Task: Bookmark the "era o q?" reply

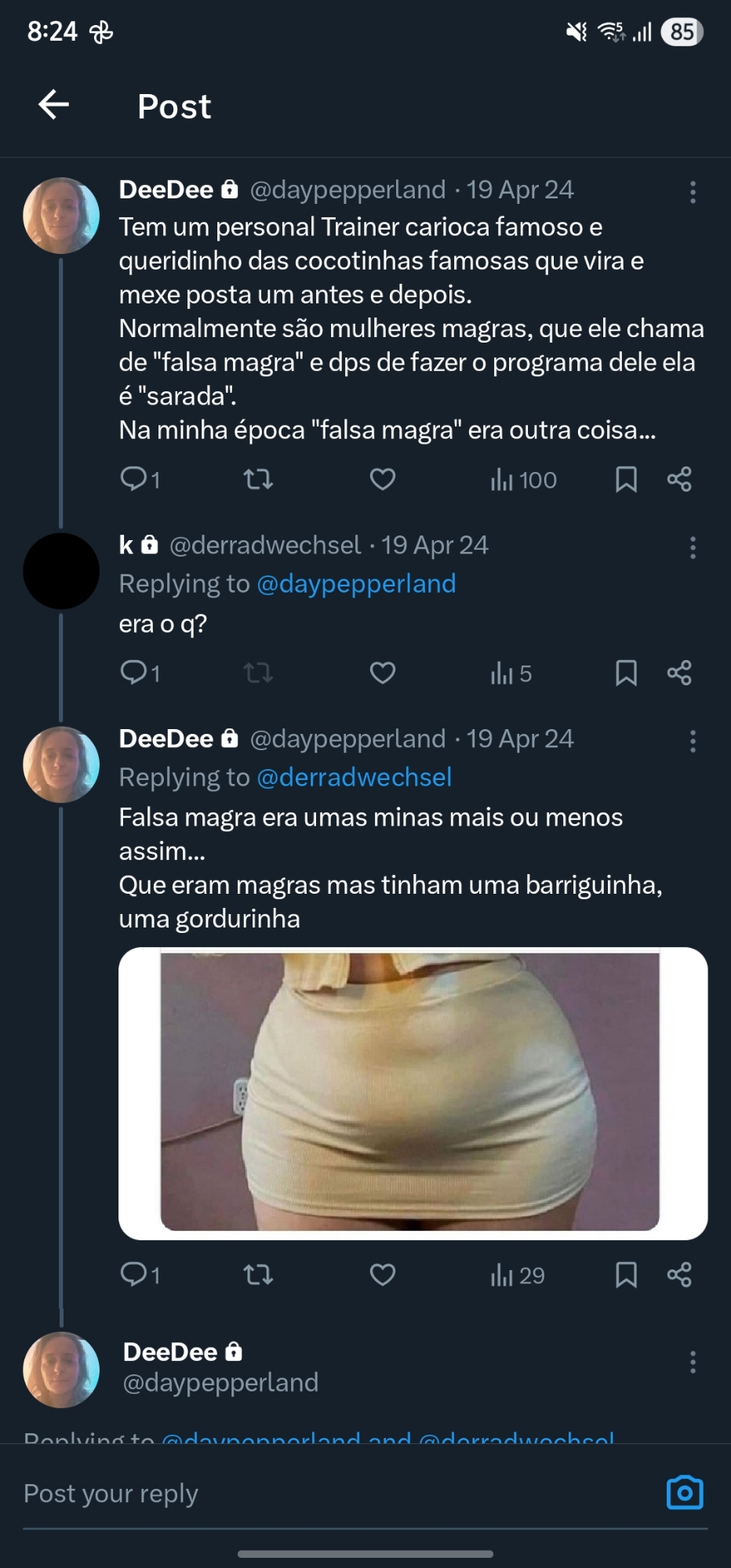Action: (x=626, y=673)
